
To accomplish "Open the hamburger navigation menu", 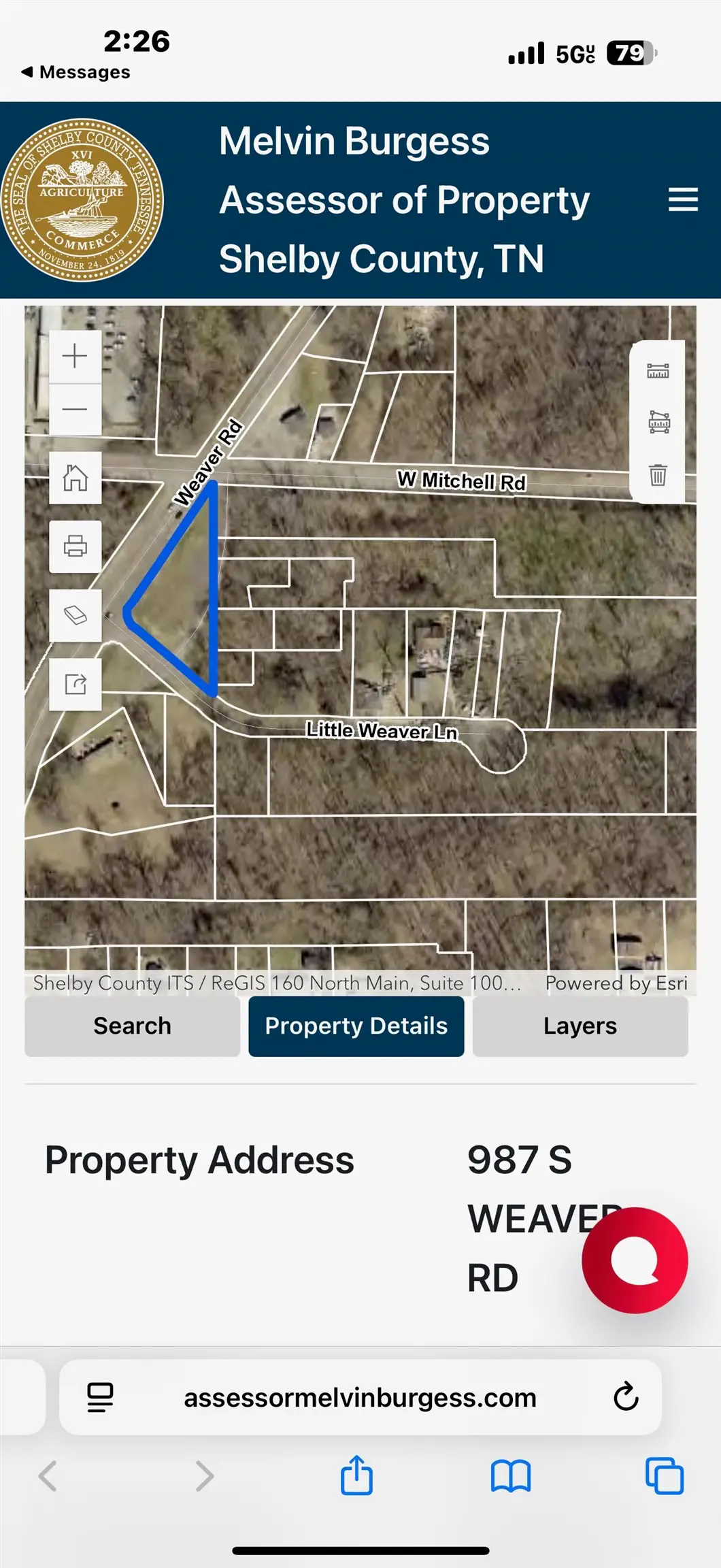I will click(x=684, y=199).
